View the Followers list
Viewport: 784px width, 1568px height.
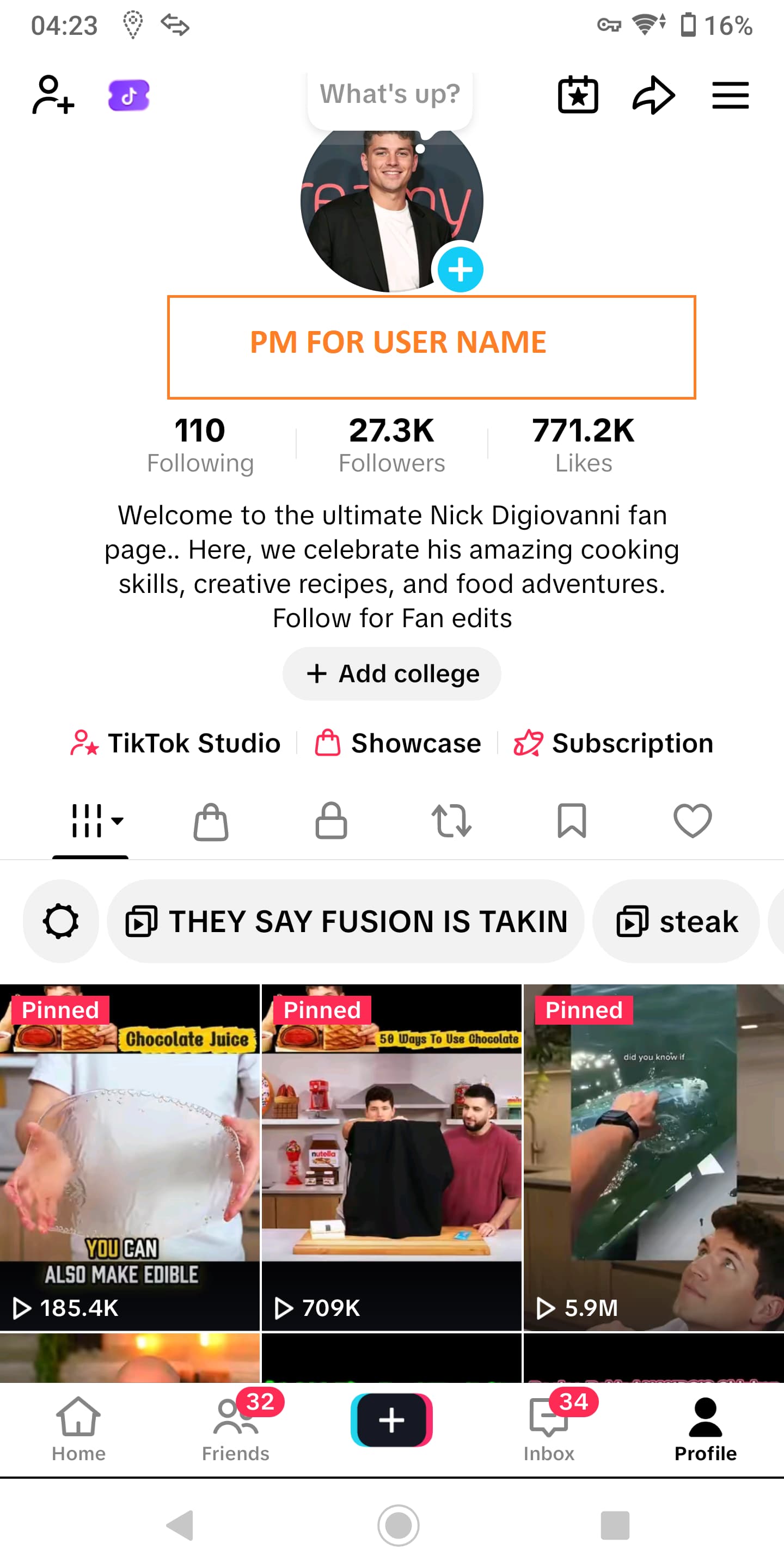coord(391,445)
